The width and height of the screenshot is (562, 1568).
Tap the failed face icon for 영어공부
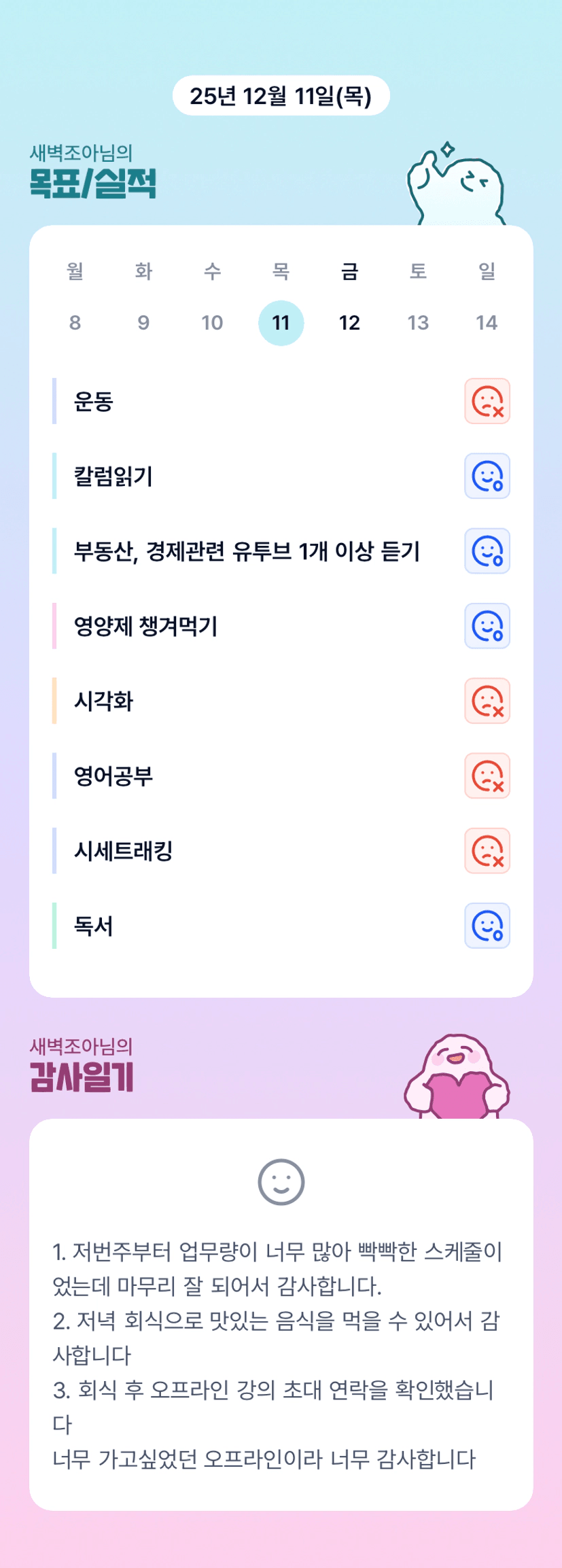pos(487,776)
